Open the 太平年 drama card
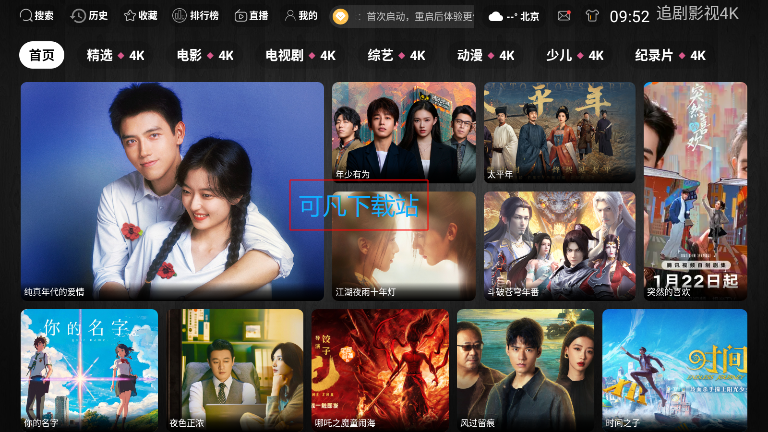Viewport: 768px width, 432px height. [x=559, y=131]
